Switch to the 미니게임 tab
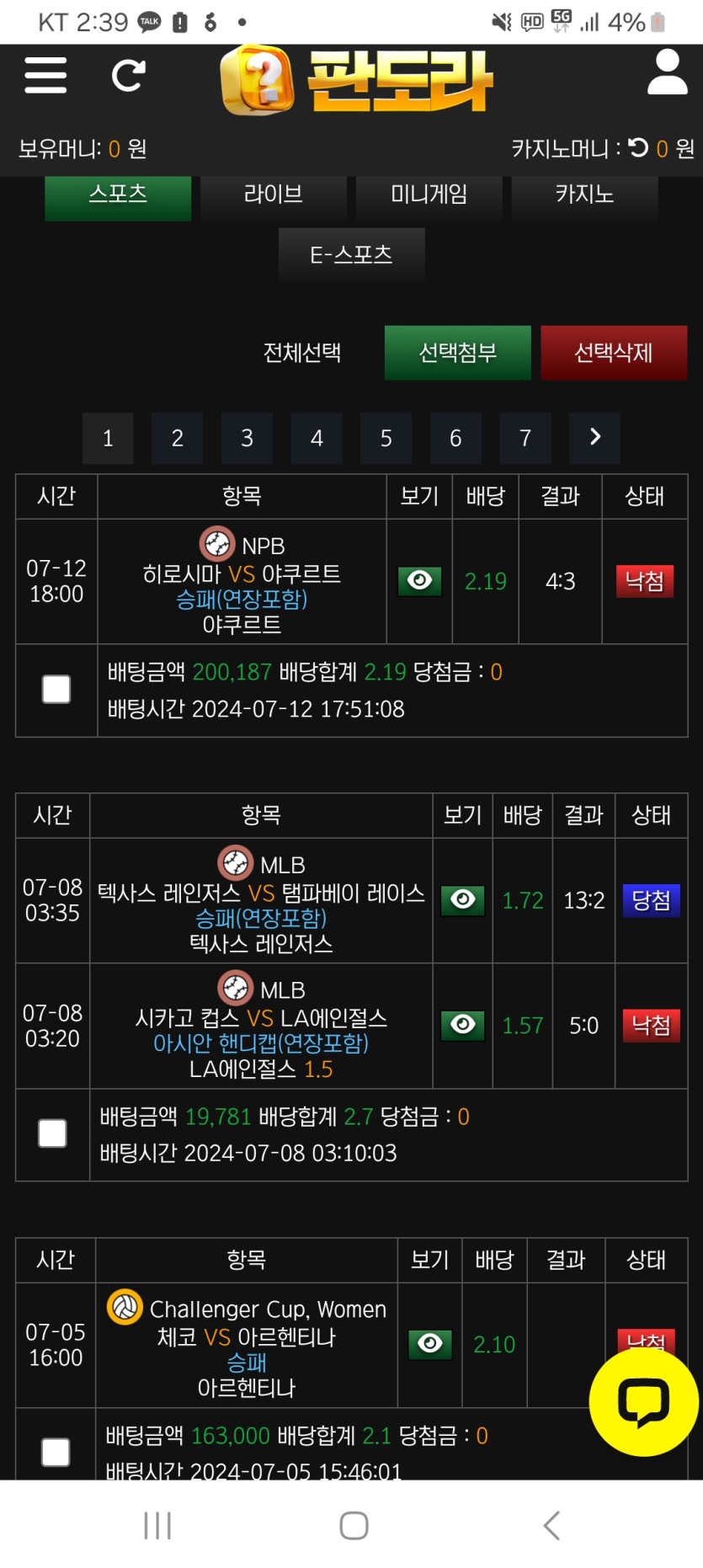 429,195
